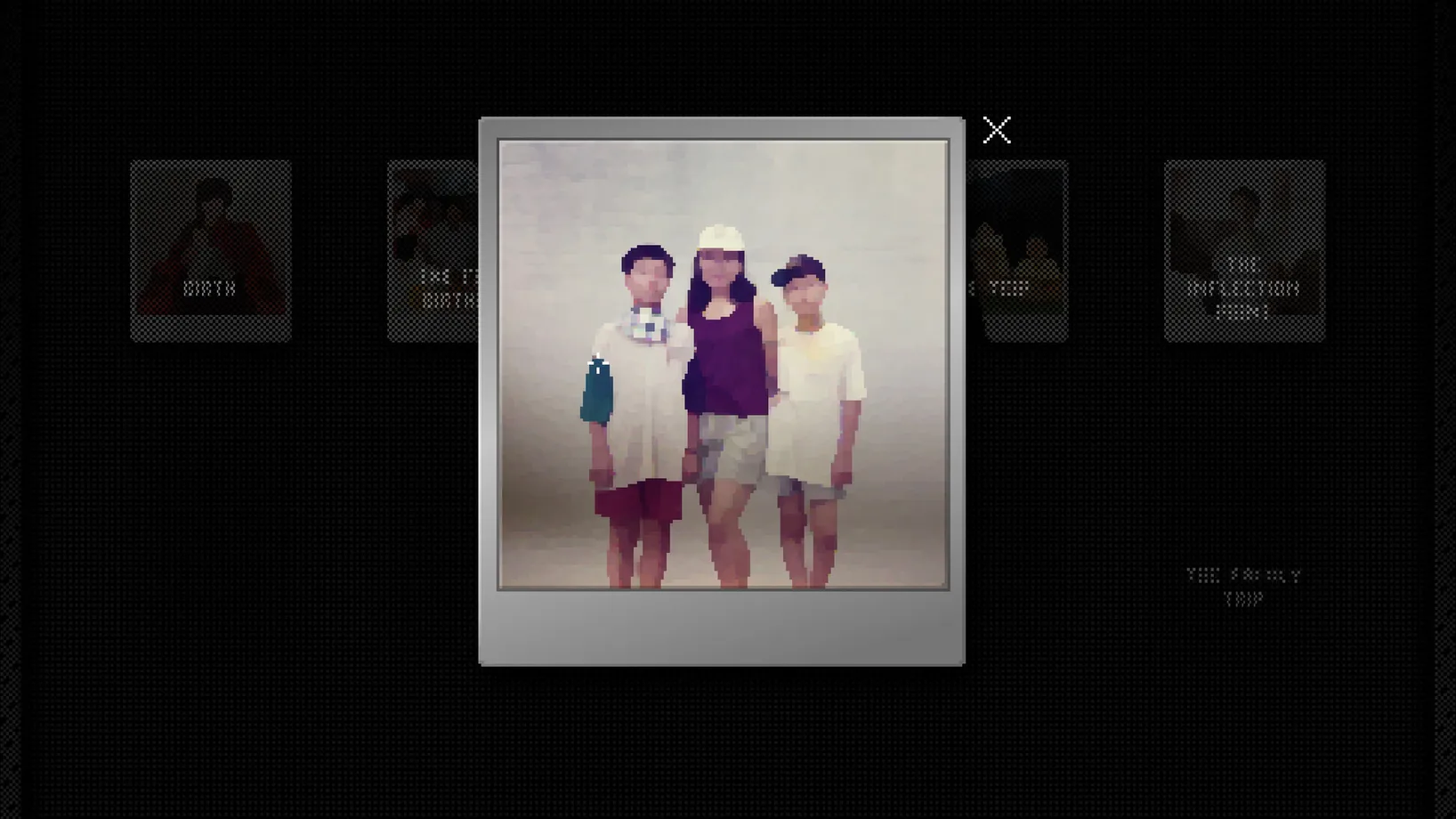Image resolution: width=1456 pixels, height=819 pixels.
Task: Open The Inflection Point card
Action: point(1244,251)
